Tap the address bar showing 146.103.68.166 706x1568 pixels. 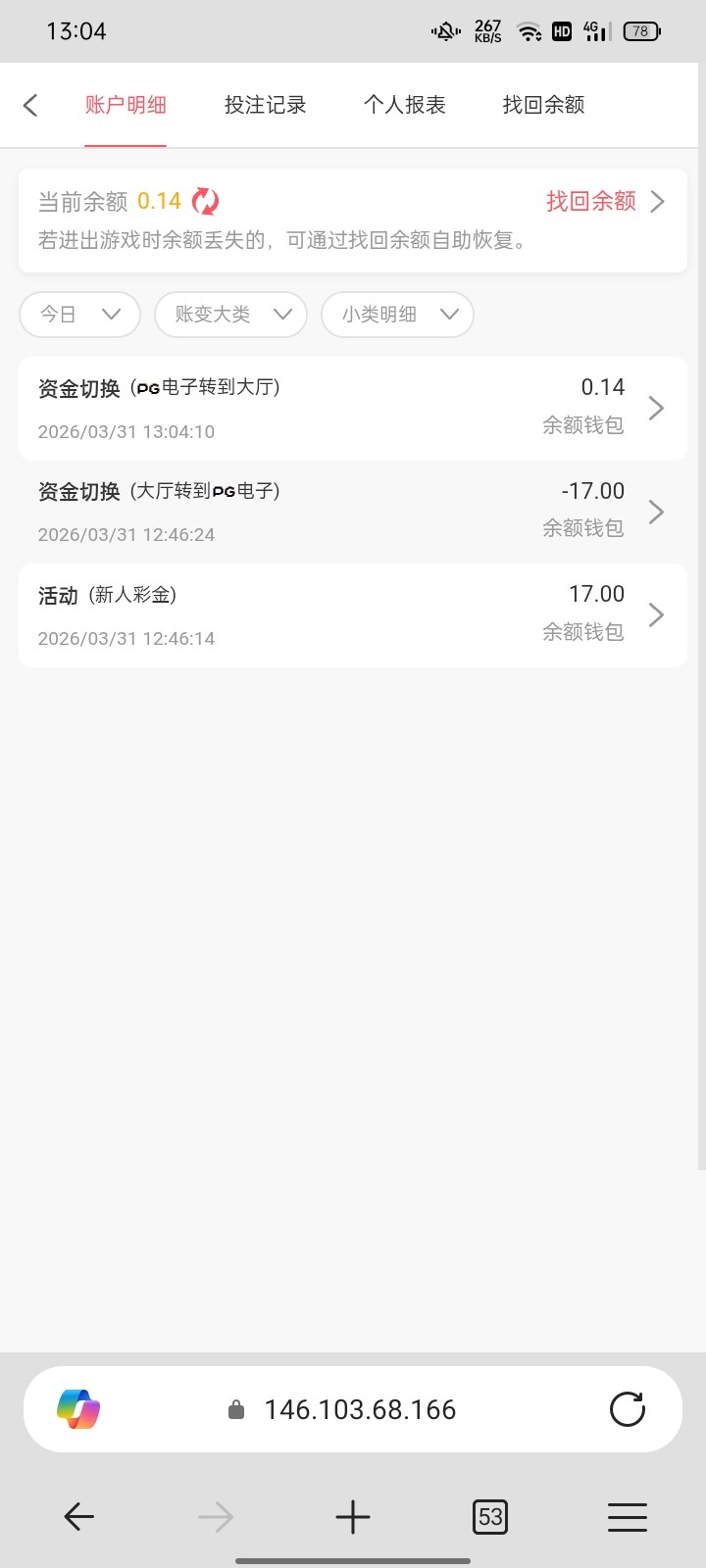pyautogui.click(x=360, y=1409)
